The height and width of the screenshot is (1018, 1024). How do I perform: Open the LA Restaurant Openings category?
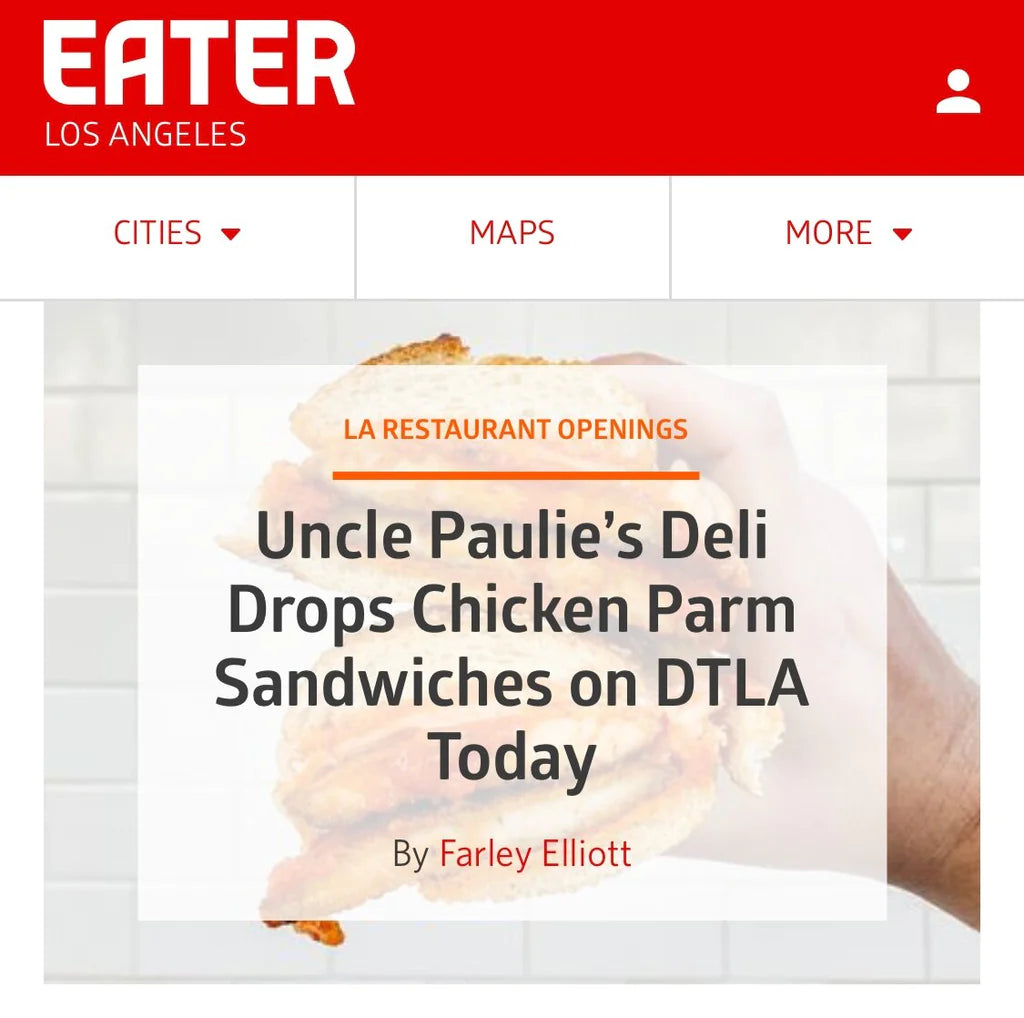(515, 430)
